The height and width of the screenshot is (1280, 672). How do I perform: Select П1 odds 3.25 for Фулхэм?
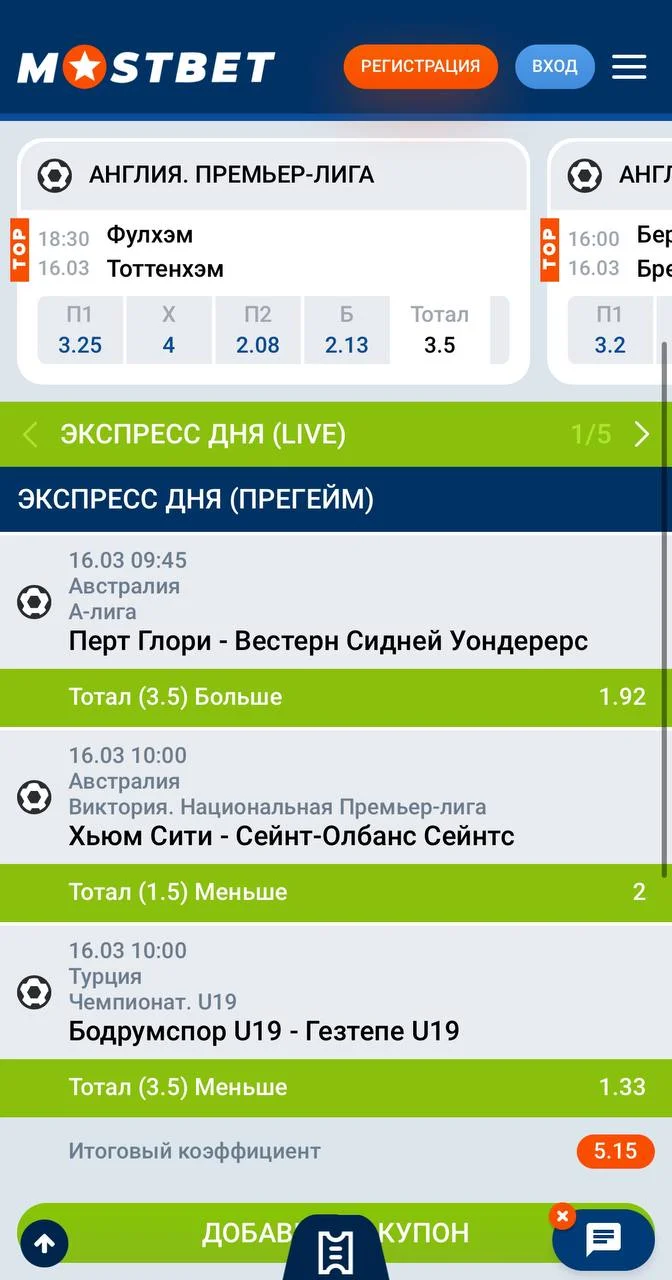click(x=80, y=330)
